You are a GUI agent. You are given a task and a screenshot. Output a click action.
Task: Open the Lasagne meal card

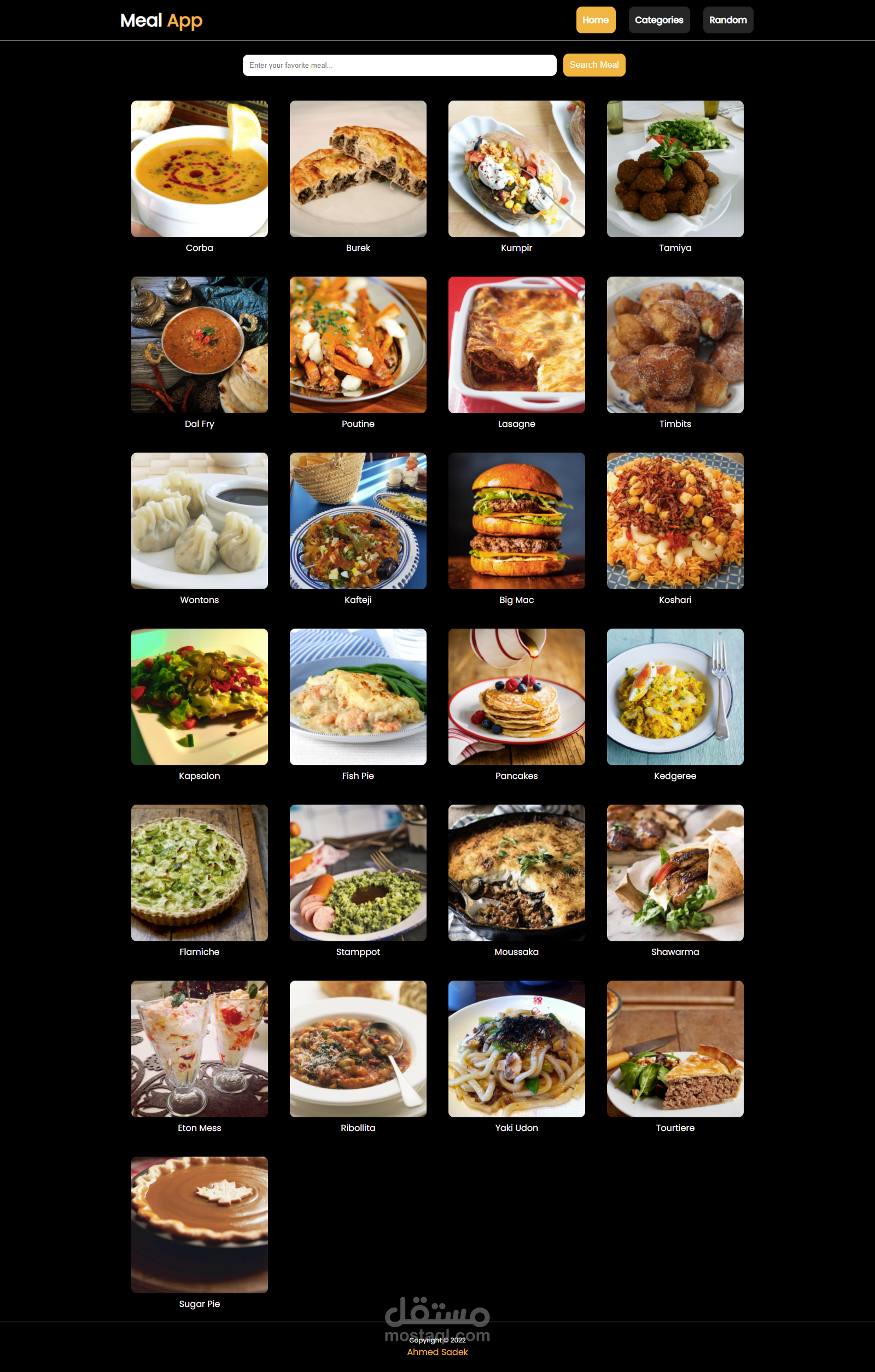click(516, 345)
